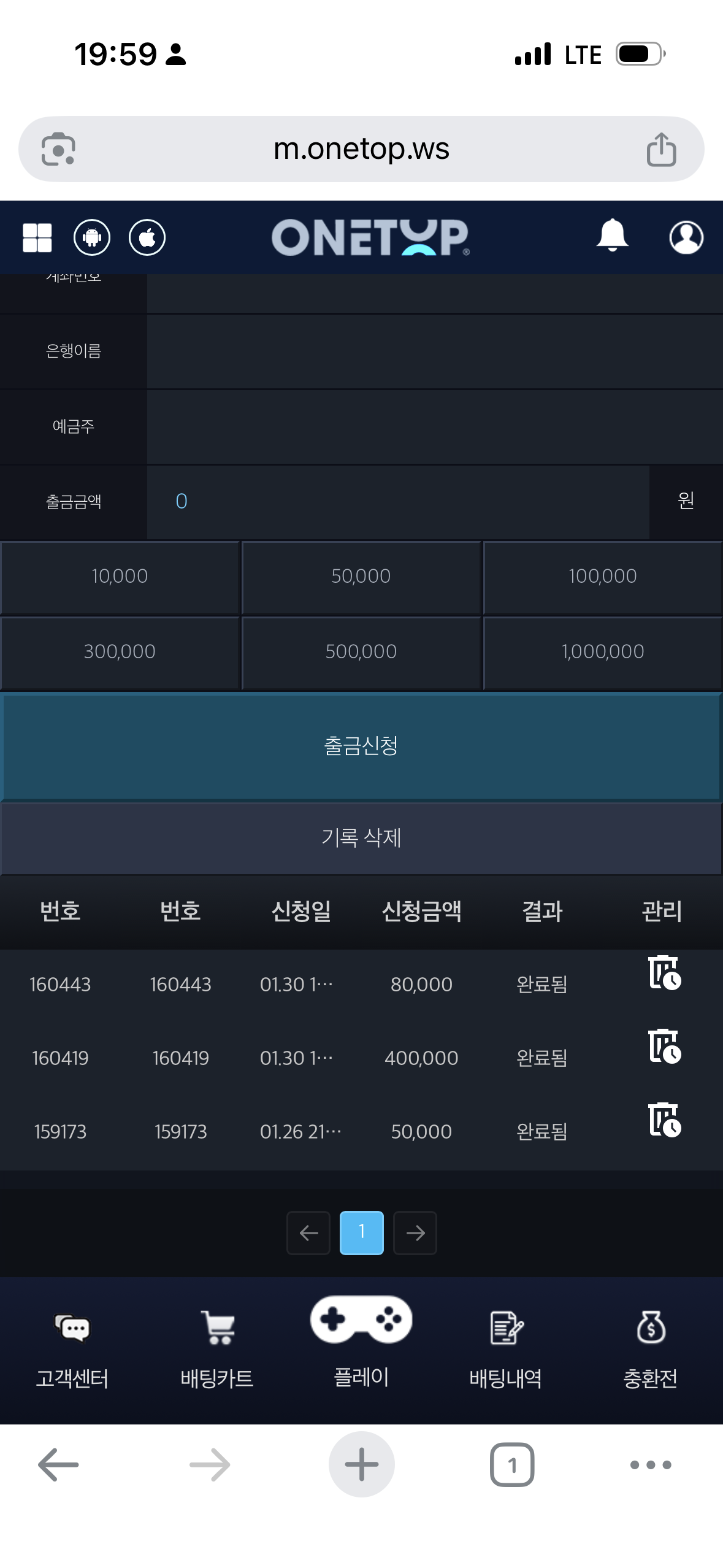Open the grid menu icon top left
The image size is (723, 1568).
click(x=38, y=237)
